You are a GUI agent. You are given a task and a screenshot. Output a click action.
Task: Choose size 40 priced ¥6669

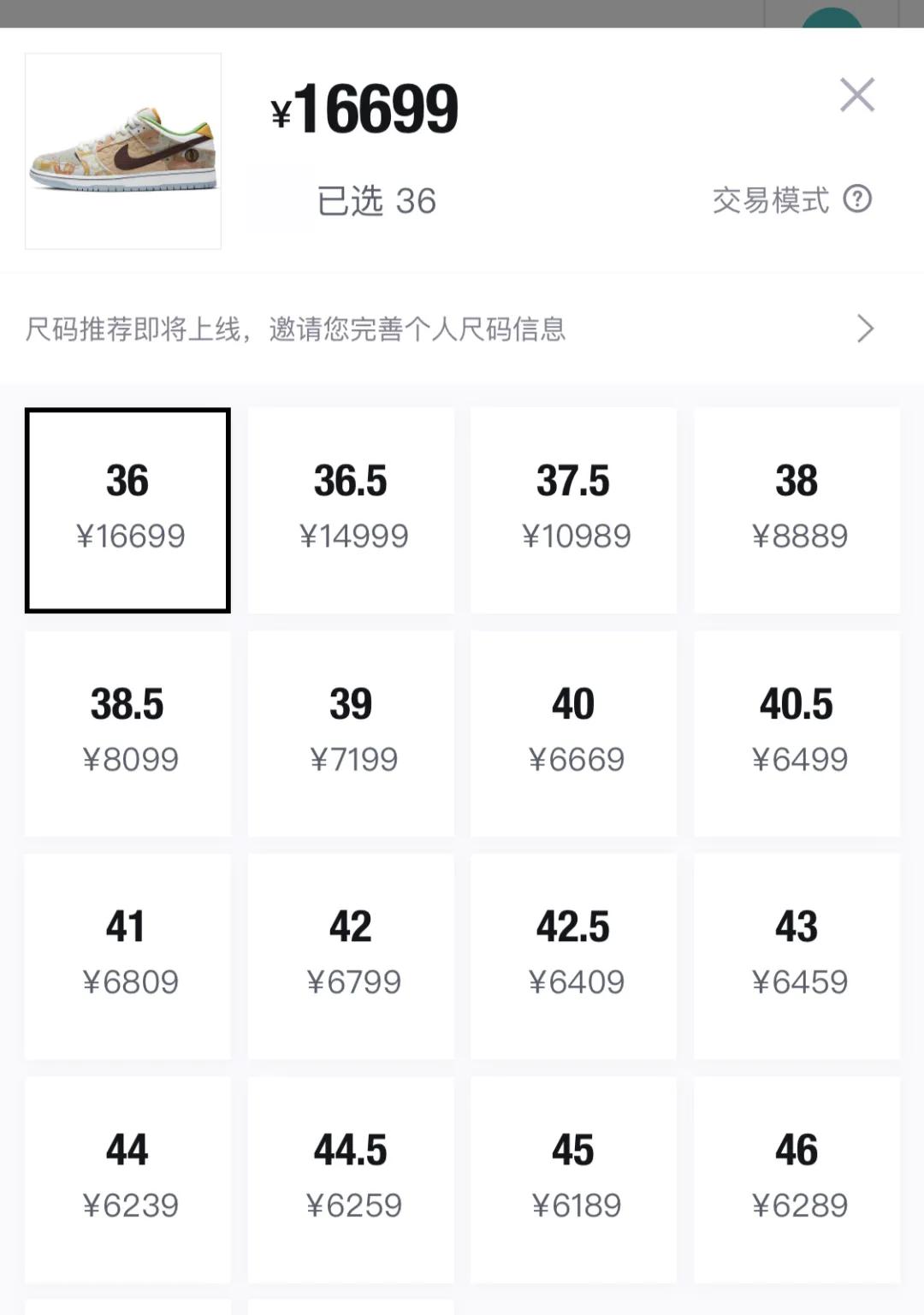point(573,733)
